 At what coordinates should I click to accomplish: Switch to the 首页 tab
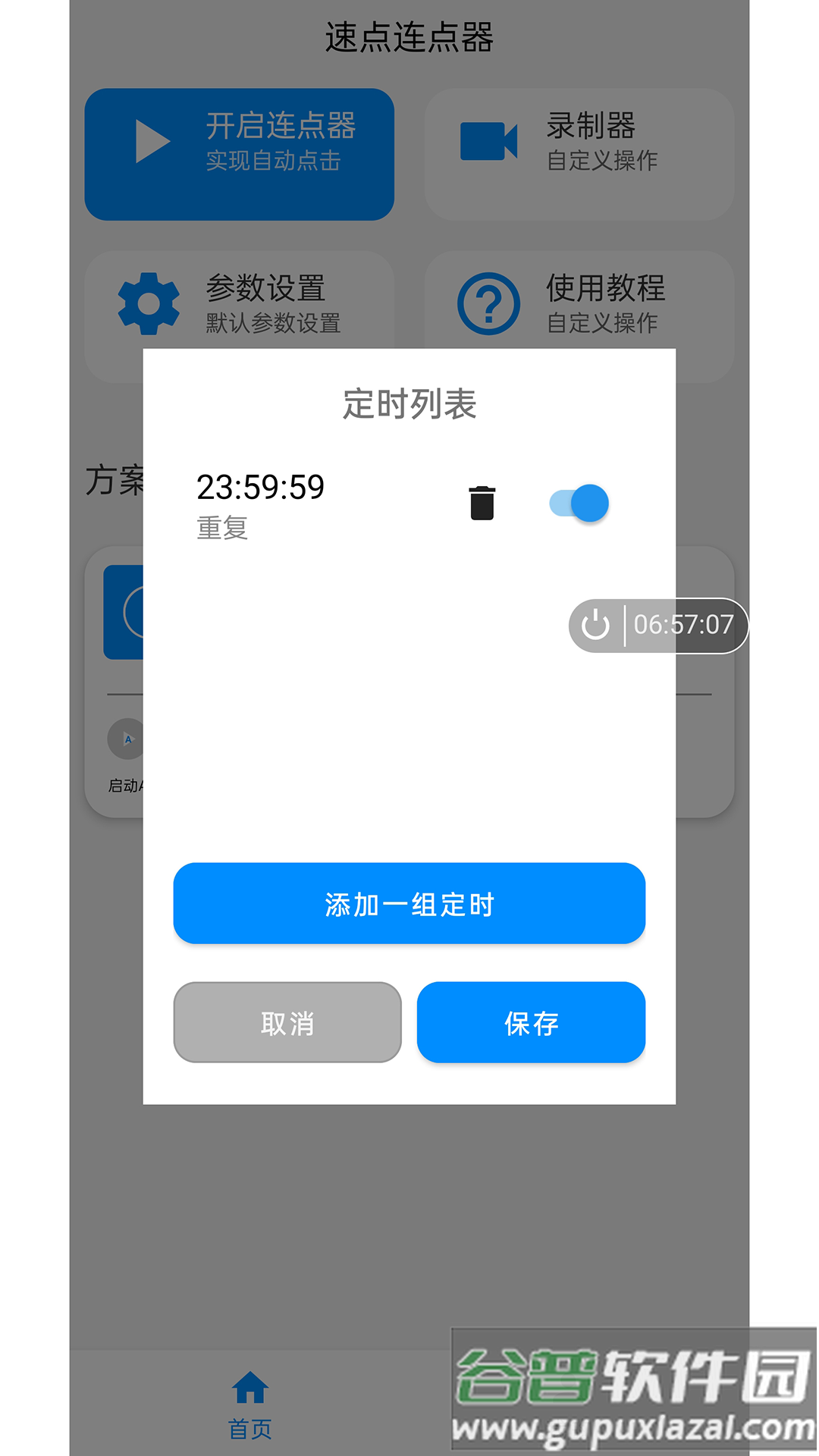(250, 1404)
